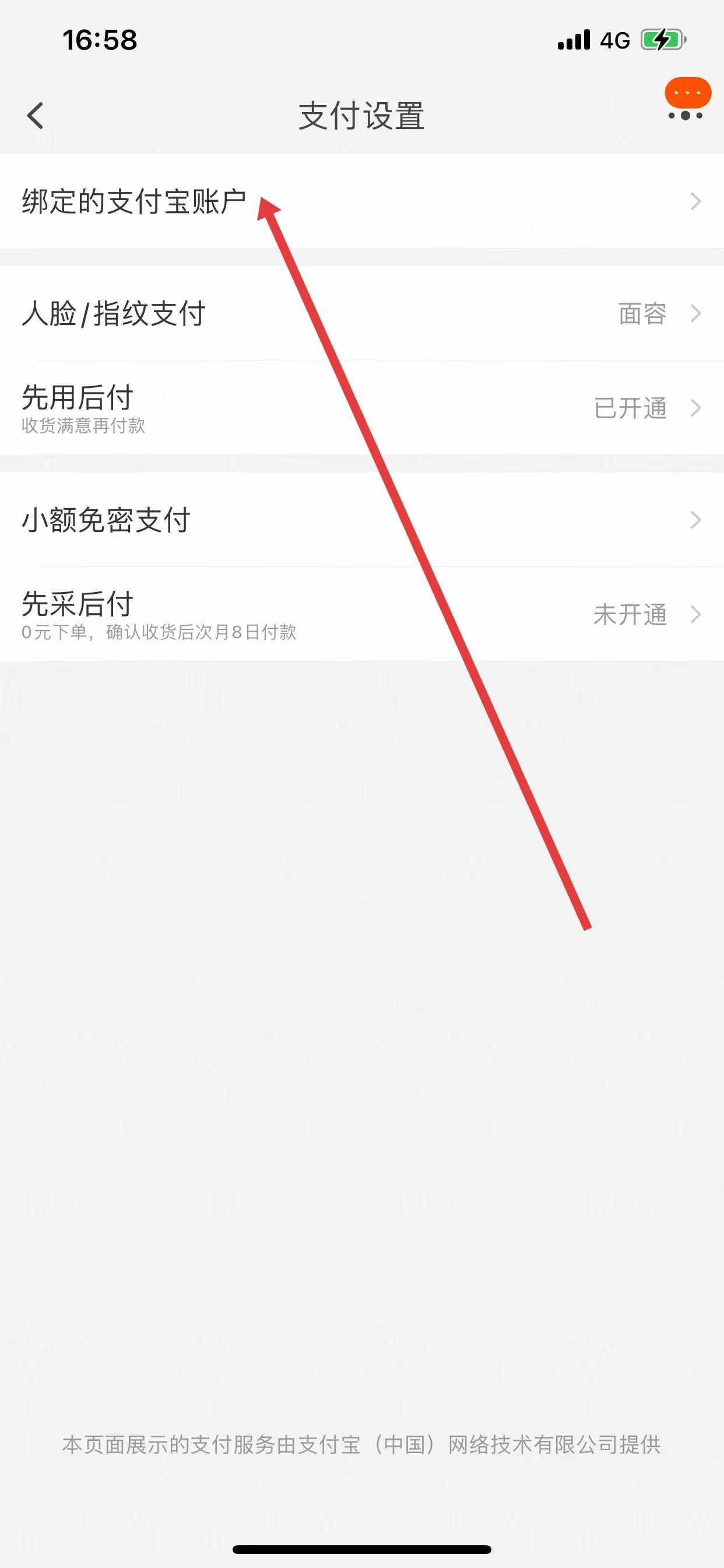Open 小额免密支付 settings

[361, 520]
